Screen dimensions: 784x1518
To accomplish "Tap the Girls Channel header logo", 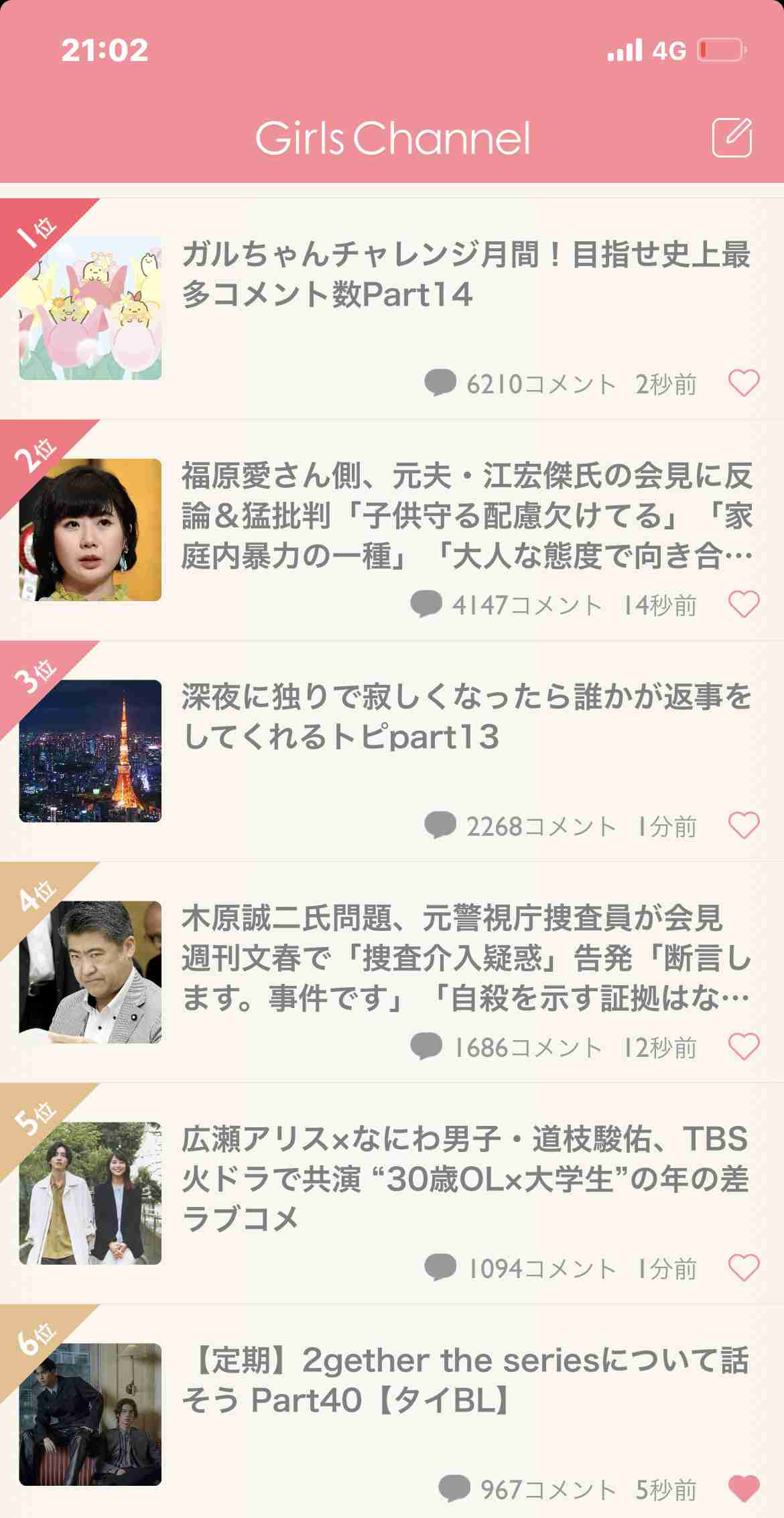I will pos(392,137).
